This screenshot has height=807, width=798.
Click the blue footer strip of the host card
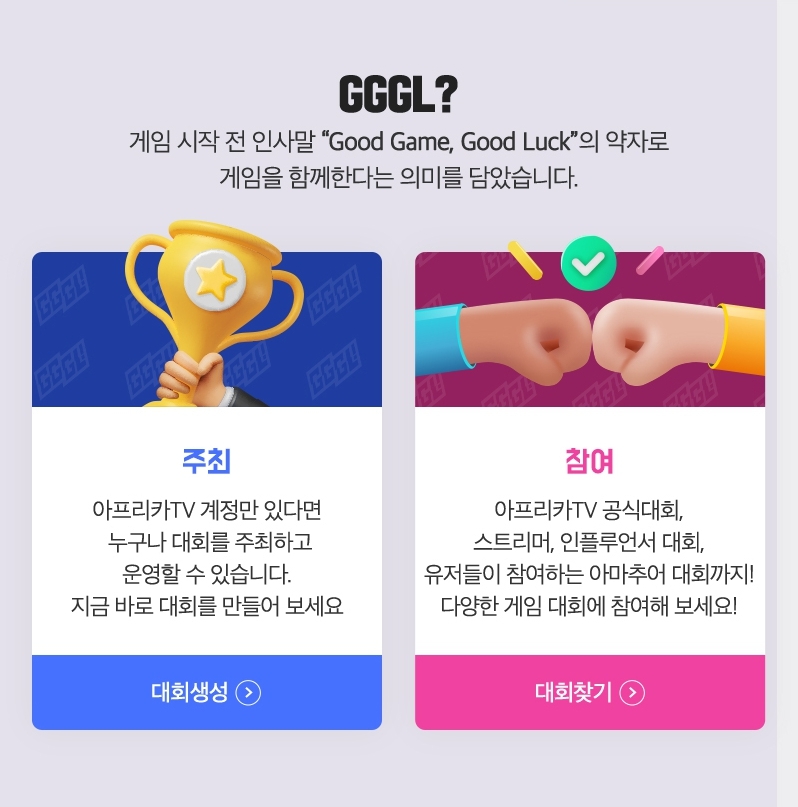[x=207, y=692]
